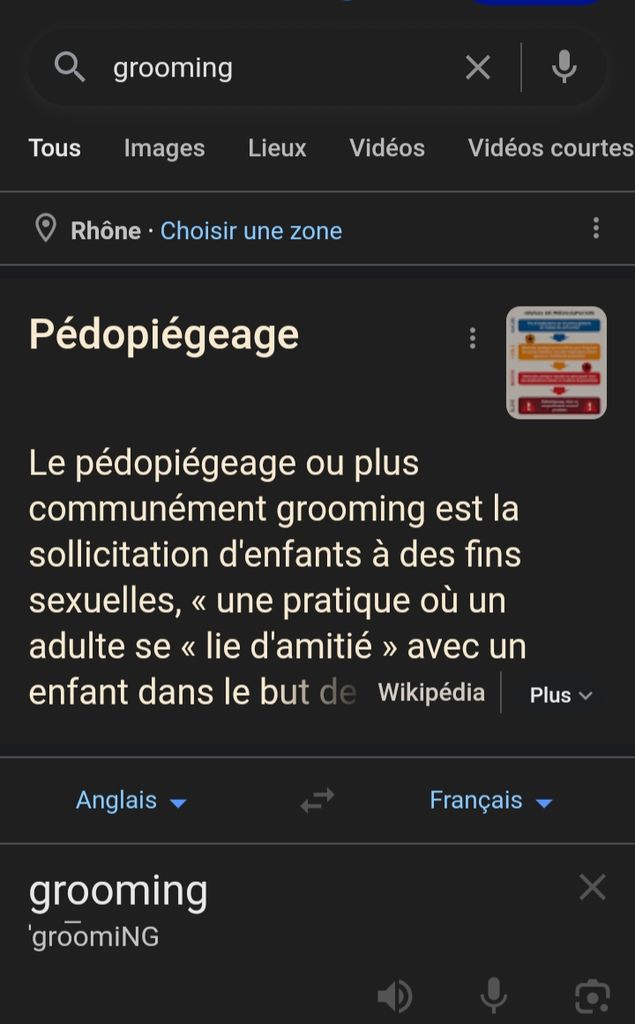635x1024 pixels.
Task: Dictate text using the translator microphone
Action: [x=493, y=996]
